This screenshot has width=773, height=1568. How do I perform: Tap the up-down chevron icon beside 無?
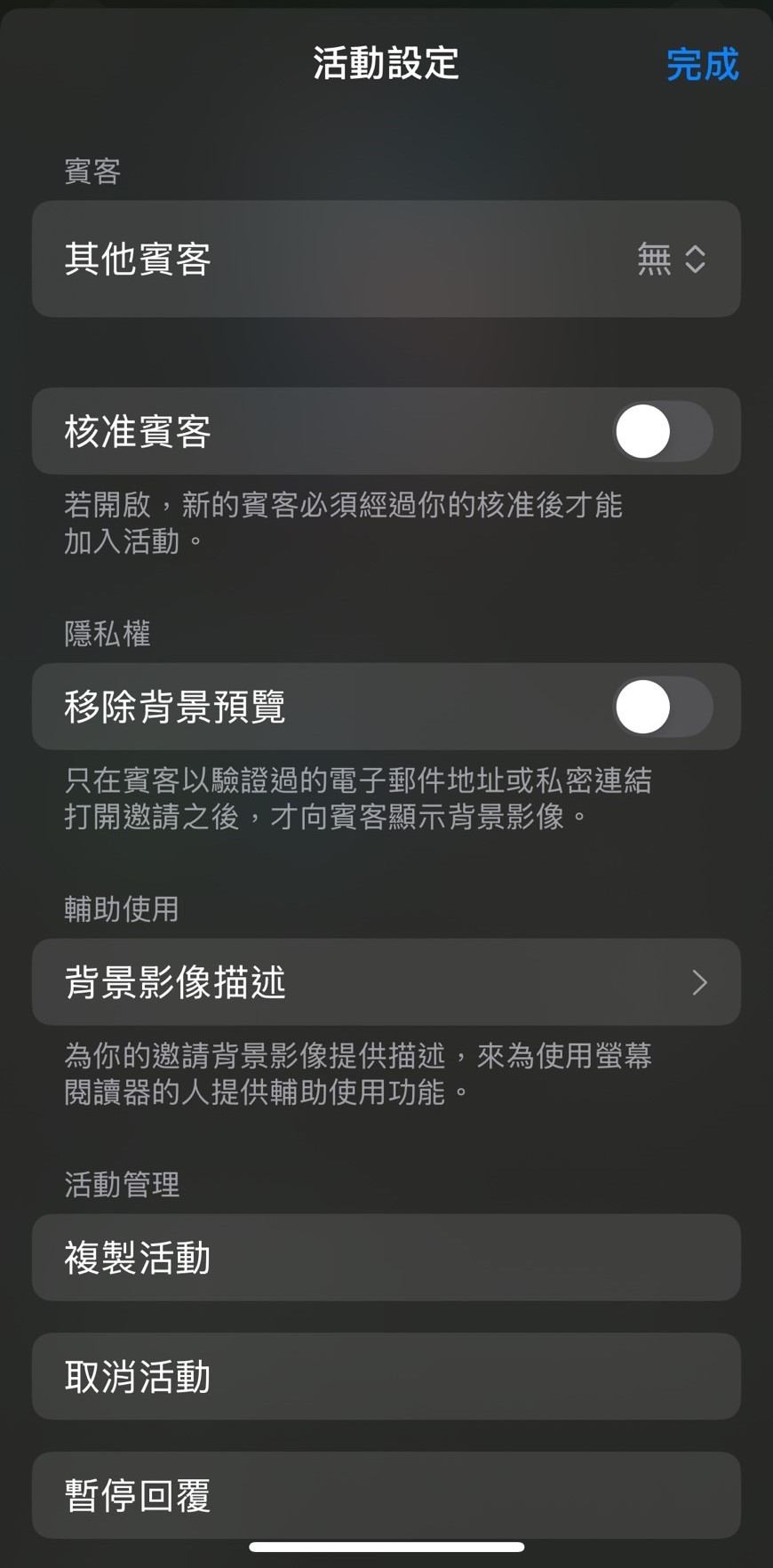pyautogui.click(x=696, y=259)
